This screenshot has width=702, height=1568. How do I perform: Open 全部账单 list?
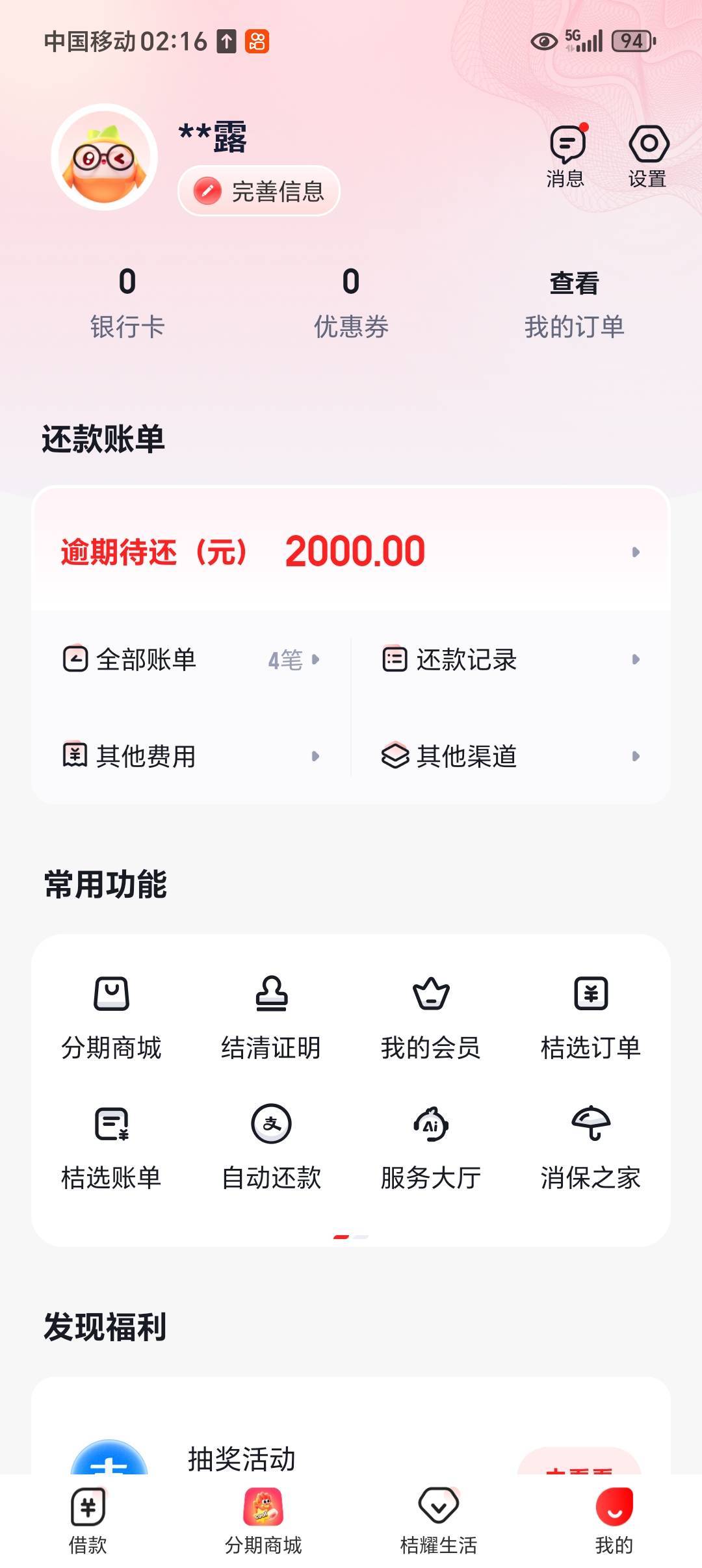(x=191, y=660)
